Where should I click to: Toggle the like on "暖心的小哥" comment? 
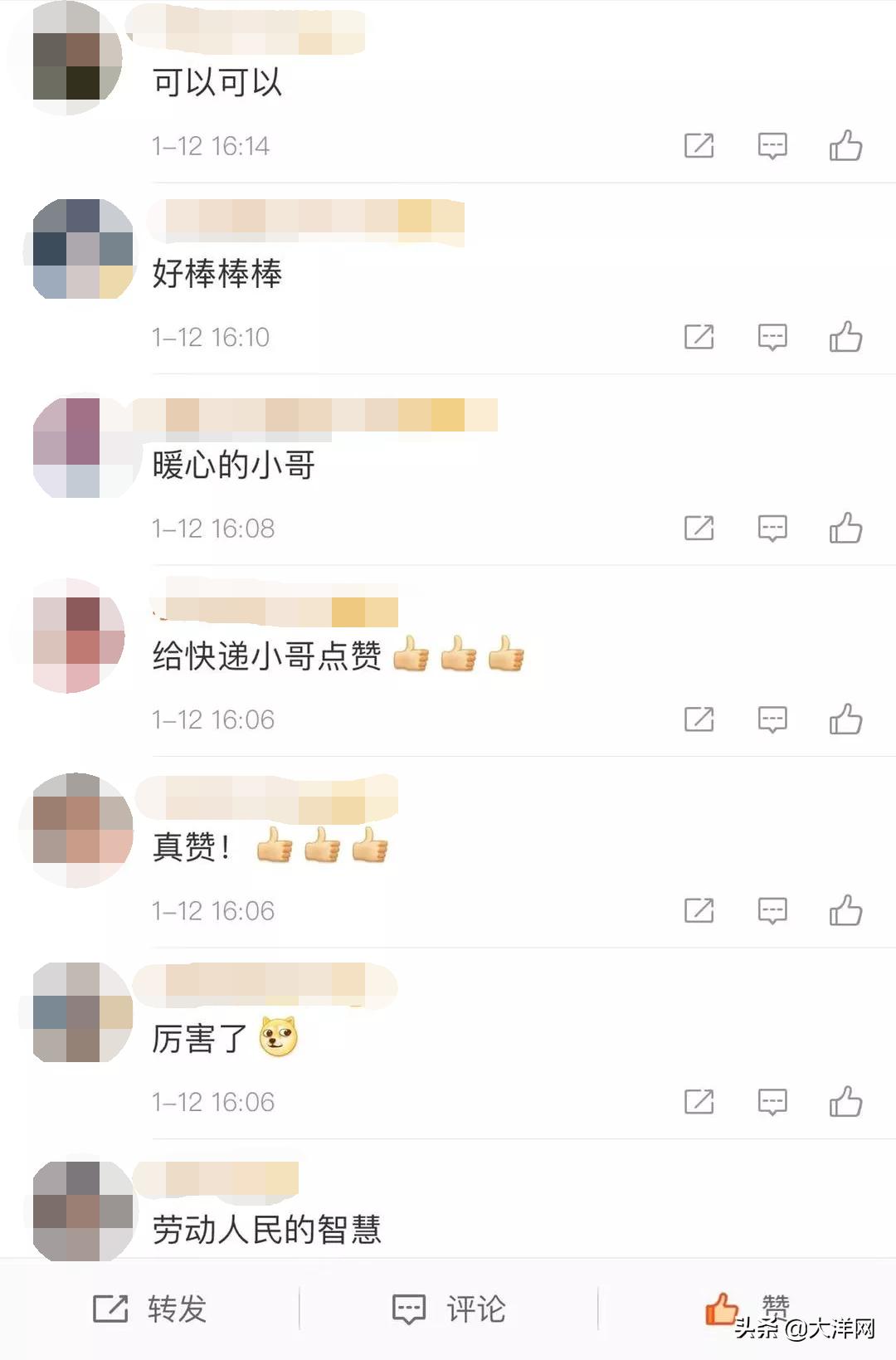click(x=845, y=527)
